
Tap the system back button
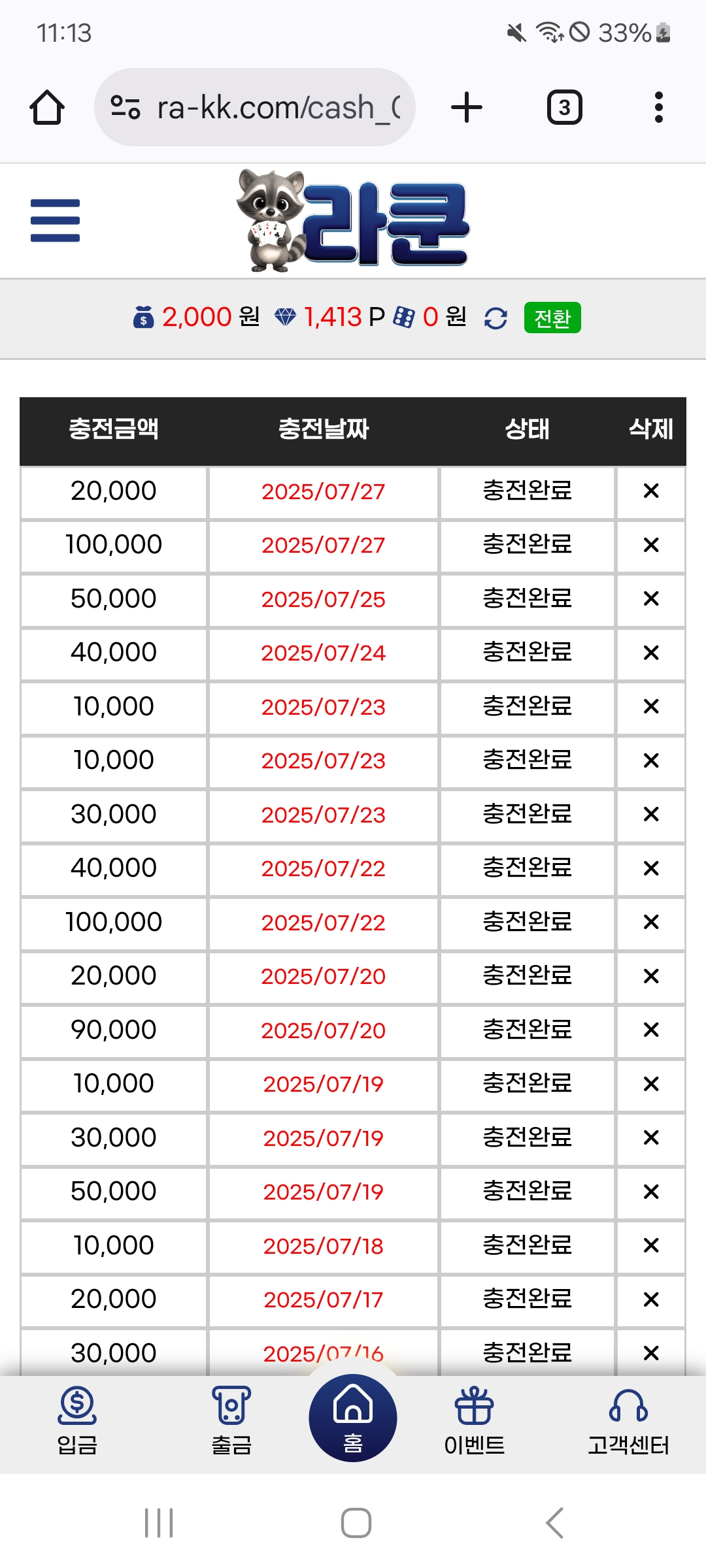[x=554, y=1523]
